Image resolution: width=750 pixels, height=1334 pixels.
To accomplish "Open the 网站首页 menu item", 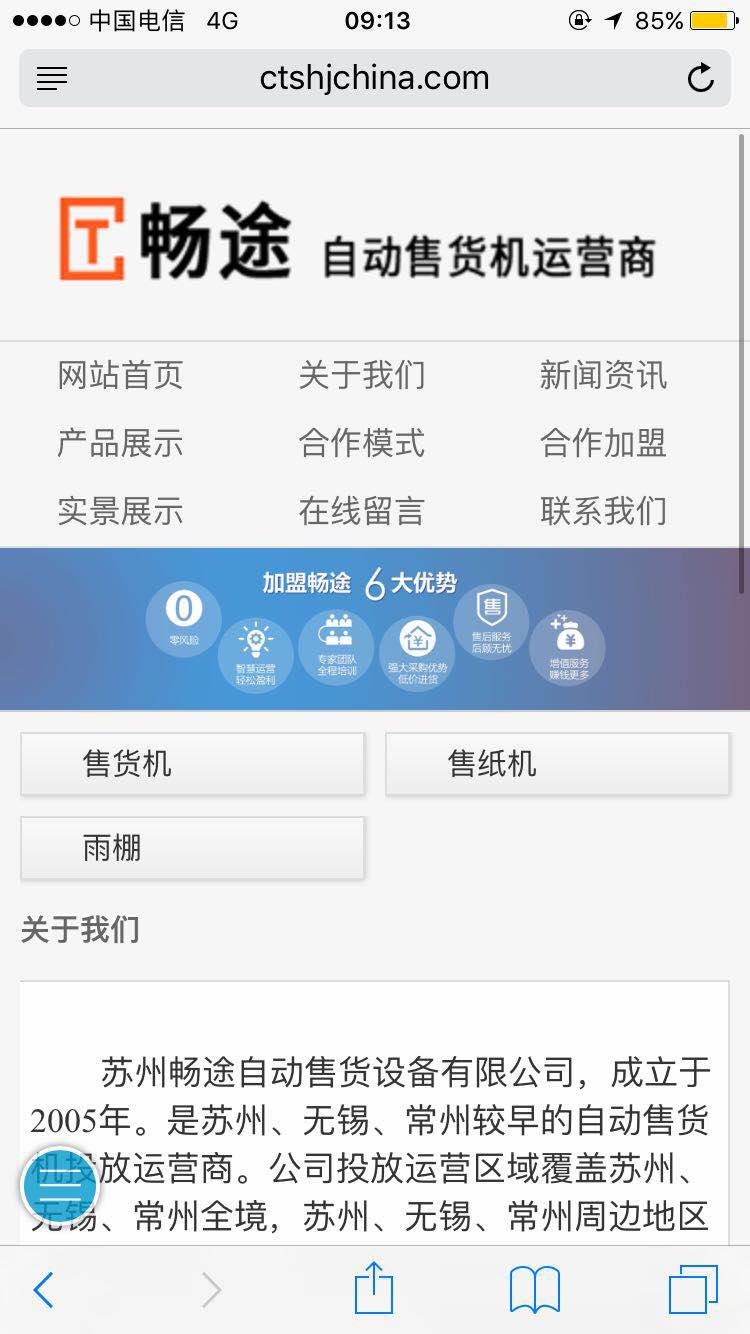I will click(x=120, y=376).
